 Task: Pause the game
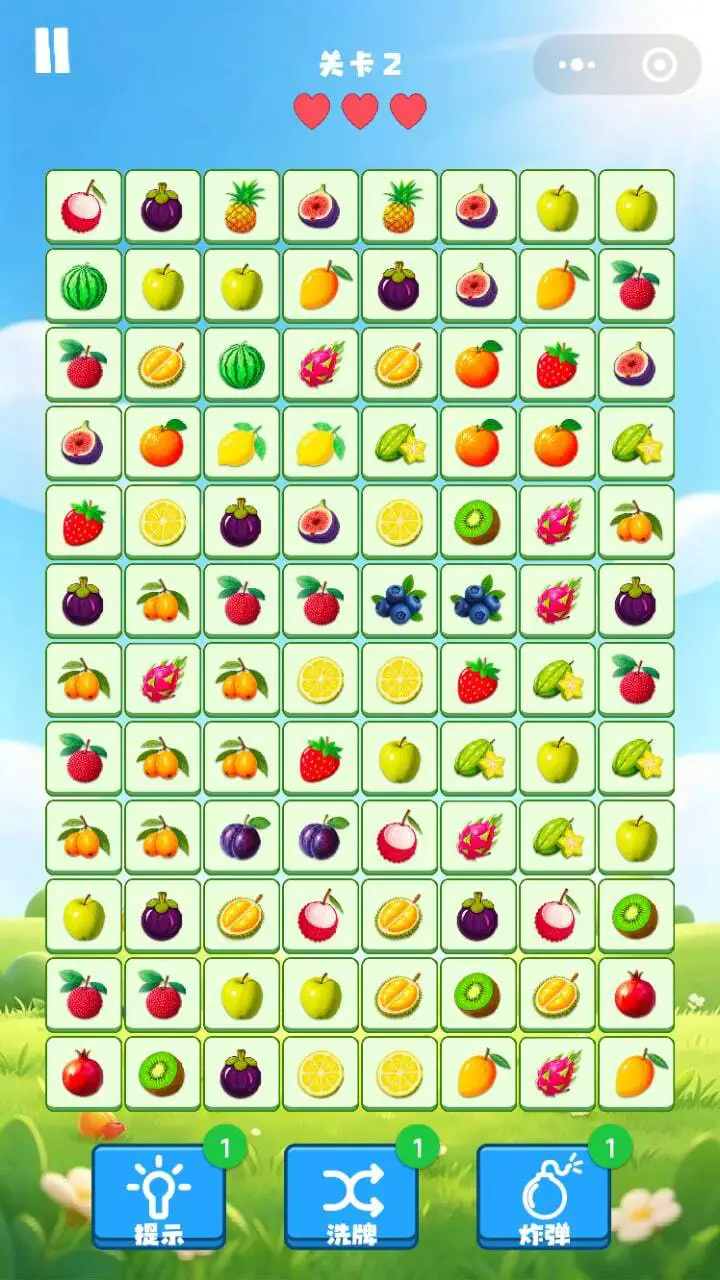tap(52, 50)
